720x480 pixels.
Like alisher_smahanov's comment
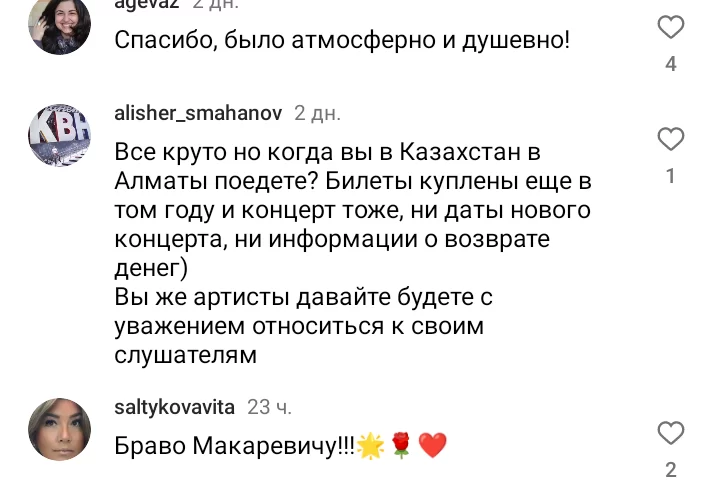[x=671, y=139]
